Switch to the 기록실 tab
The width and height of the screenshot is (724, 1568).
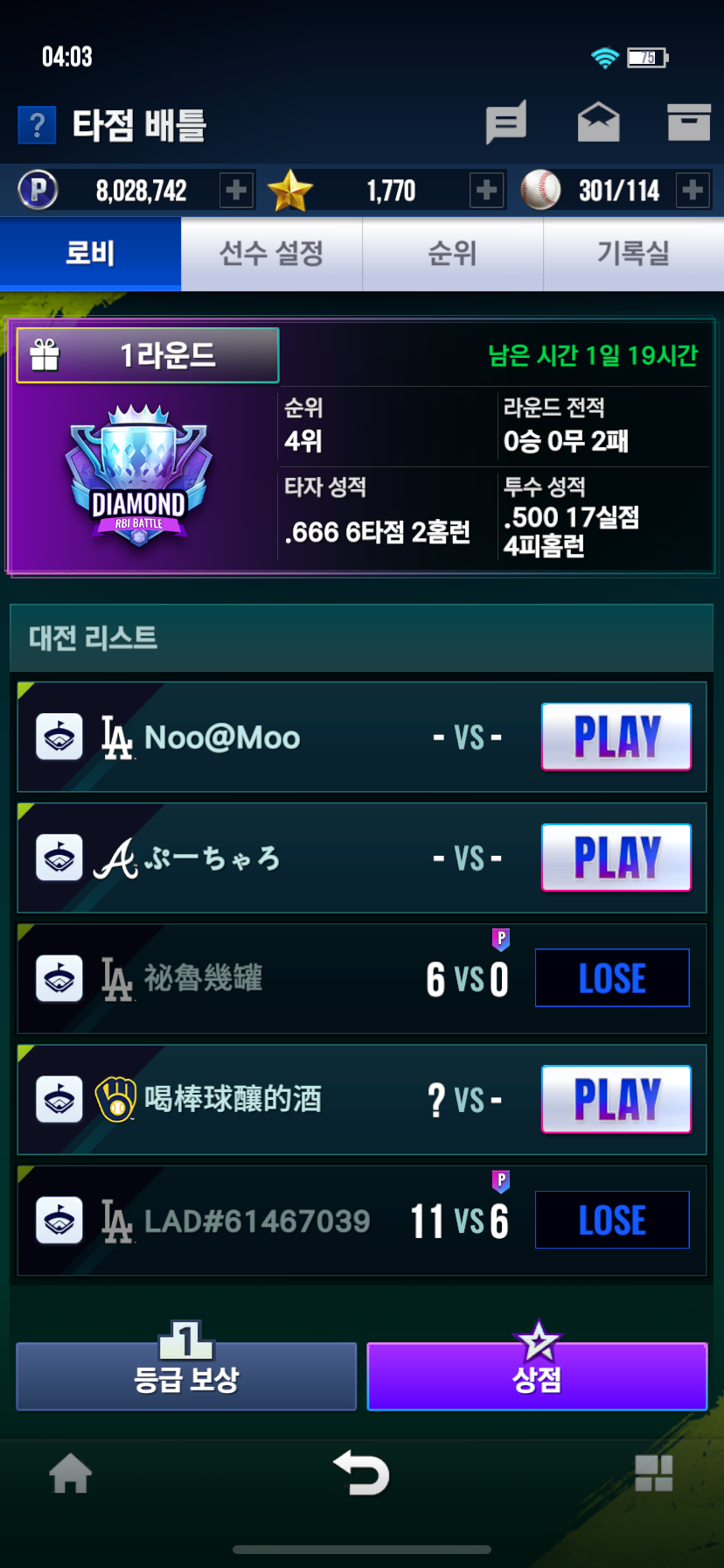tap(634, 254)
